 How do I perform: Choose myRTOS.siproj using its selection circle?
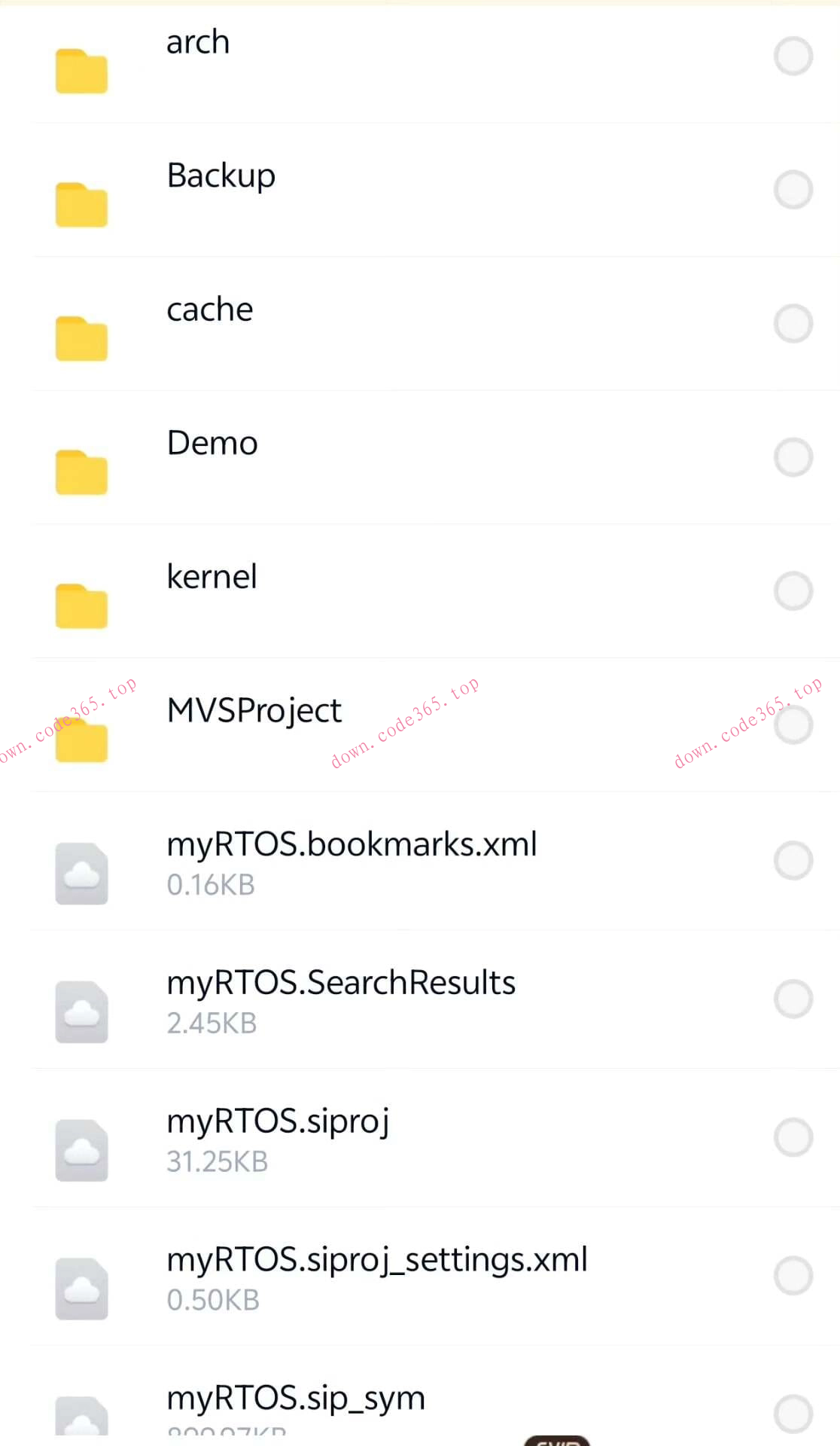pyautogui.click(x=793, y=1138)
